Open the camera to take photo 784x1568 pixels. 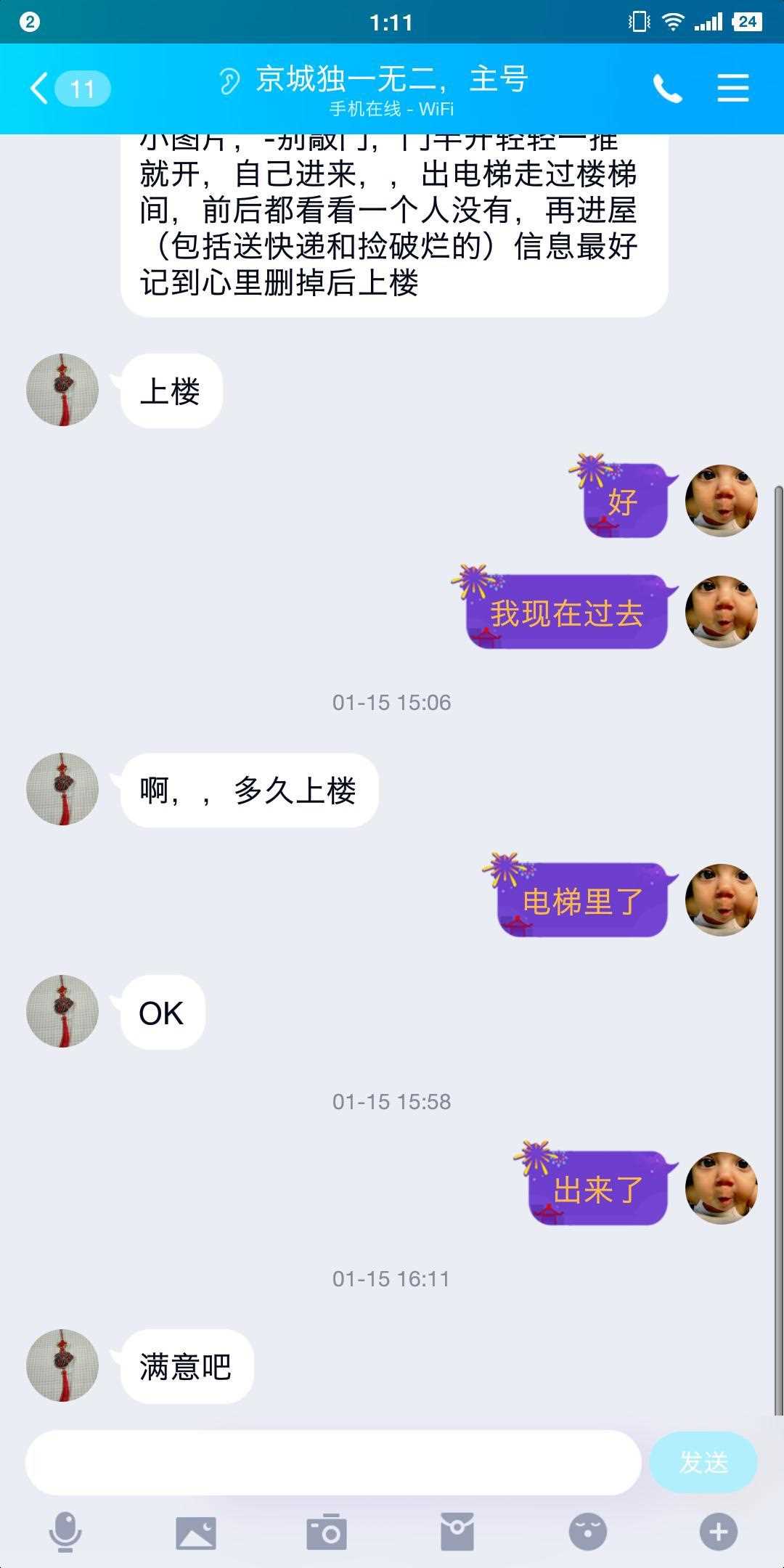click(x=327, y=1532)
